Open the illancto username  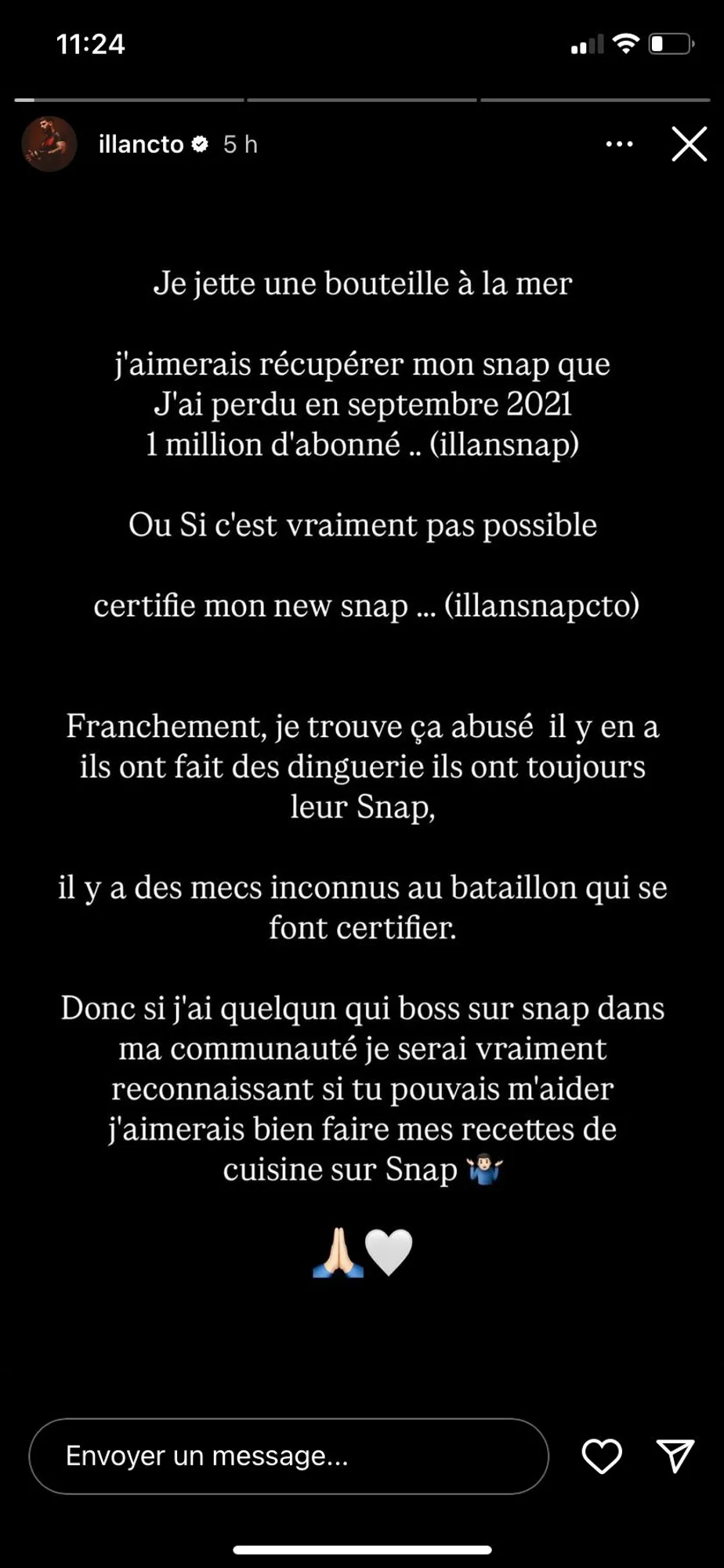pyautogui.click(x=141, y=143)
